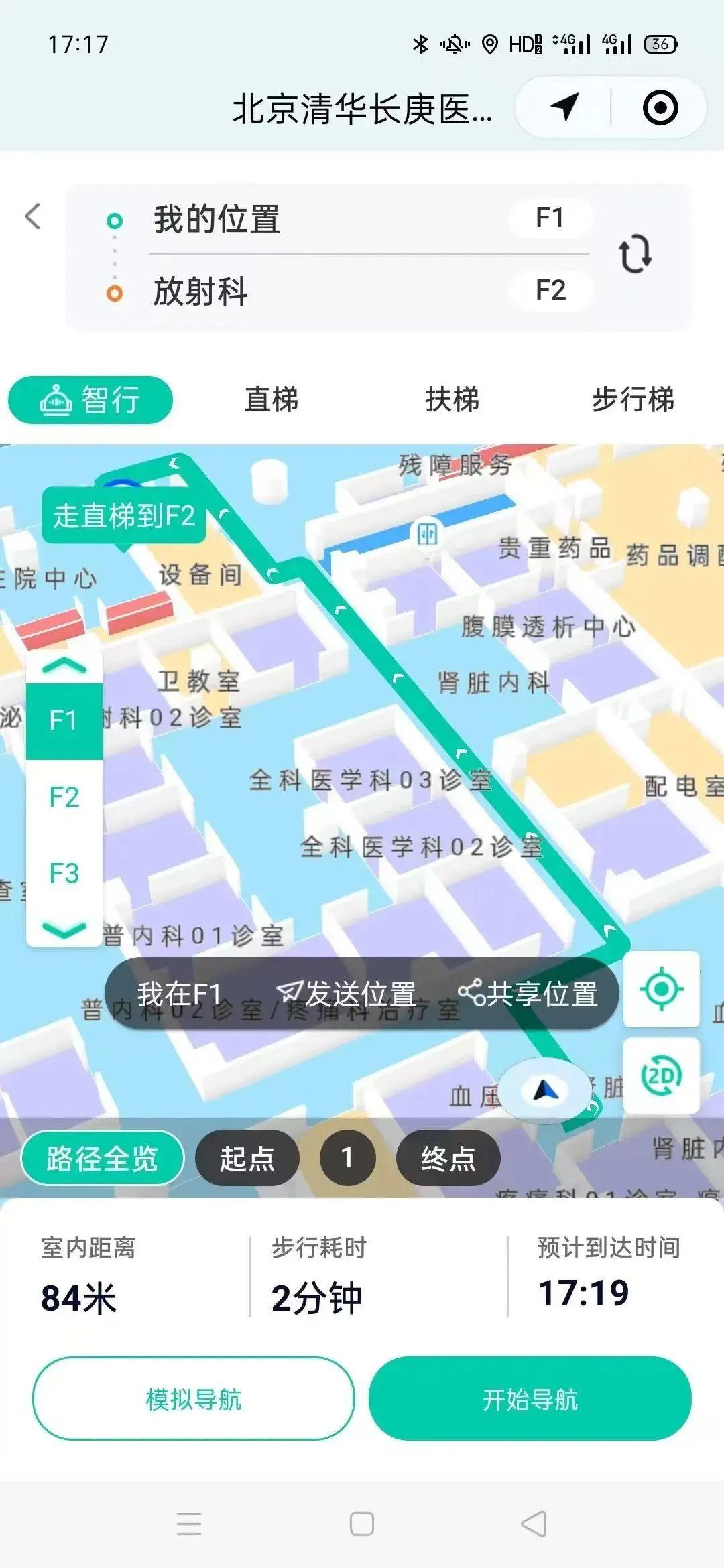Tap 发送位置 to send location

click(x=347, y=994)
